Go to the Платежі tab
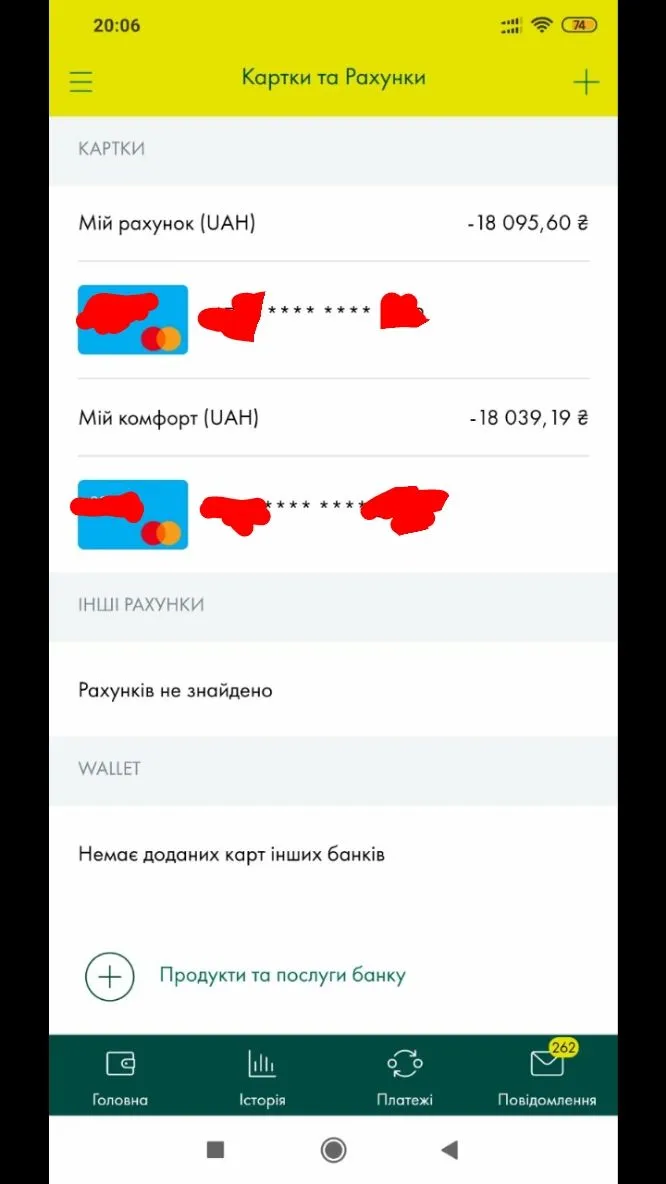The width and height of the screenshot is (666, 1184). point(405,1077)
